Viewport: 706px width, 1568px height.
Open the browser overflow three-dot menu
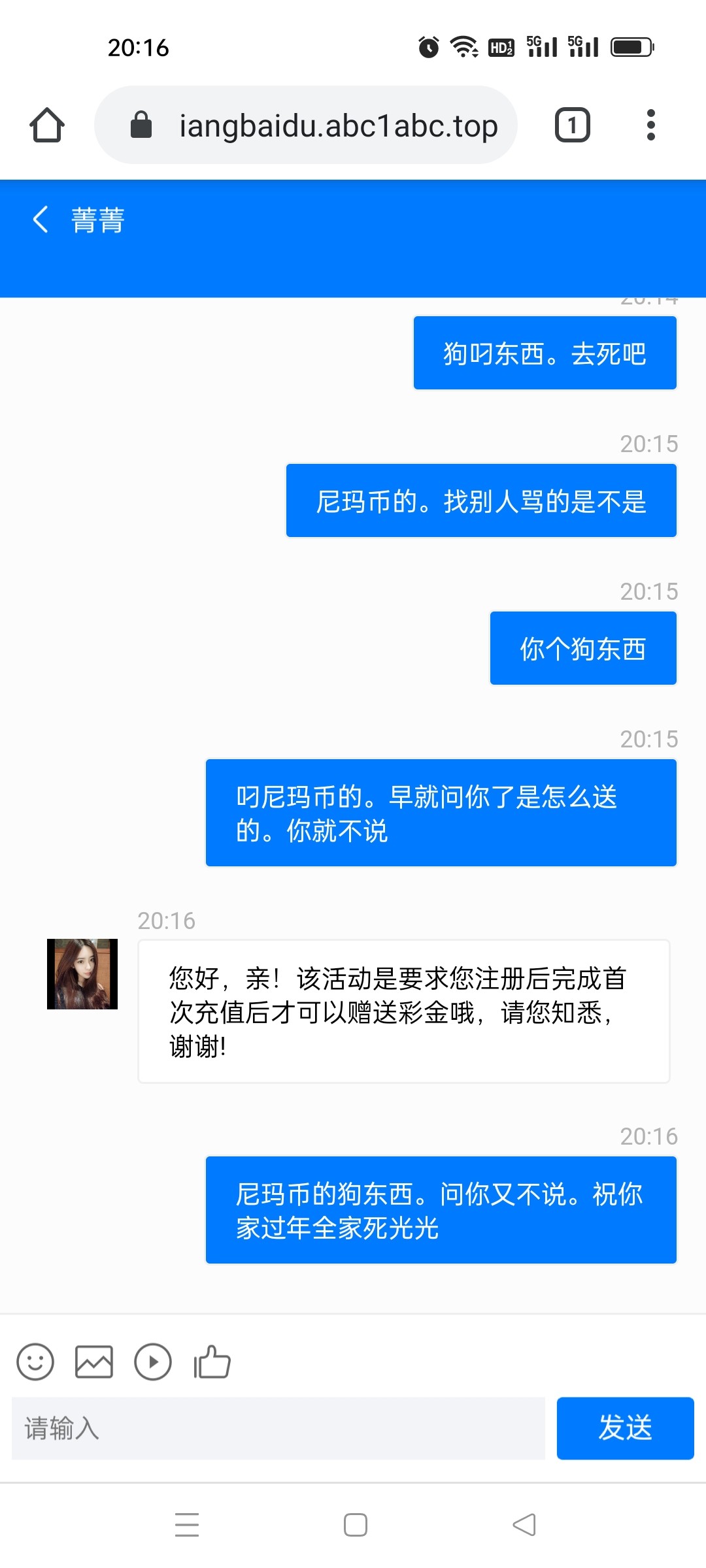(650, 125)
